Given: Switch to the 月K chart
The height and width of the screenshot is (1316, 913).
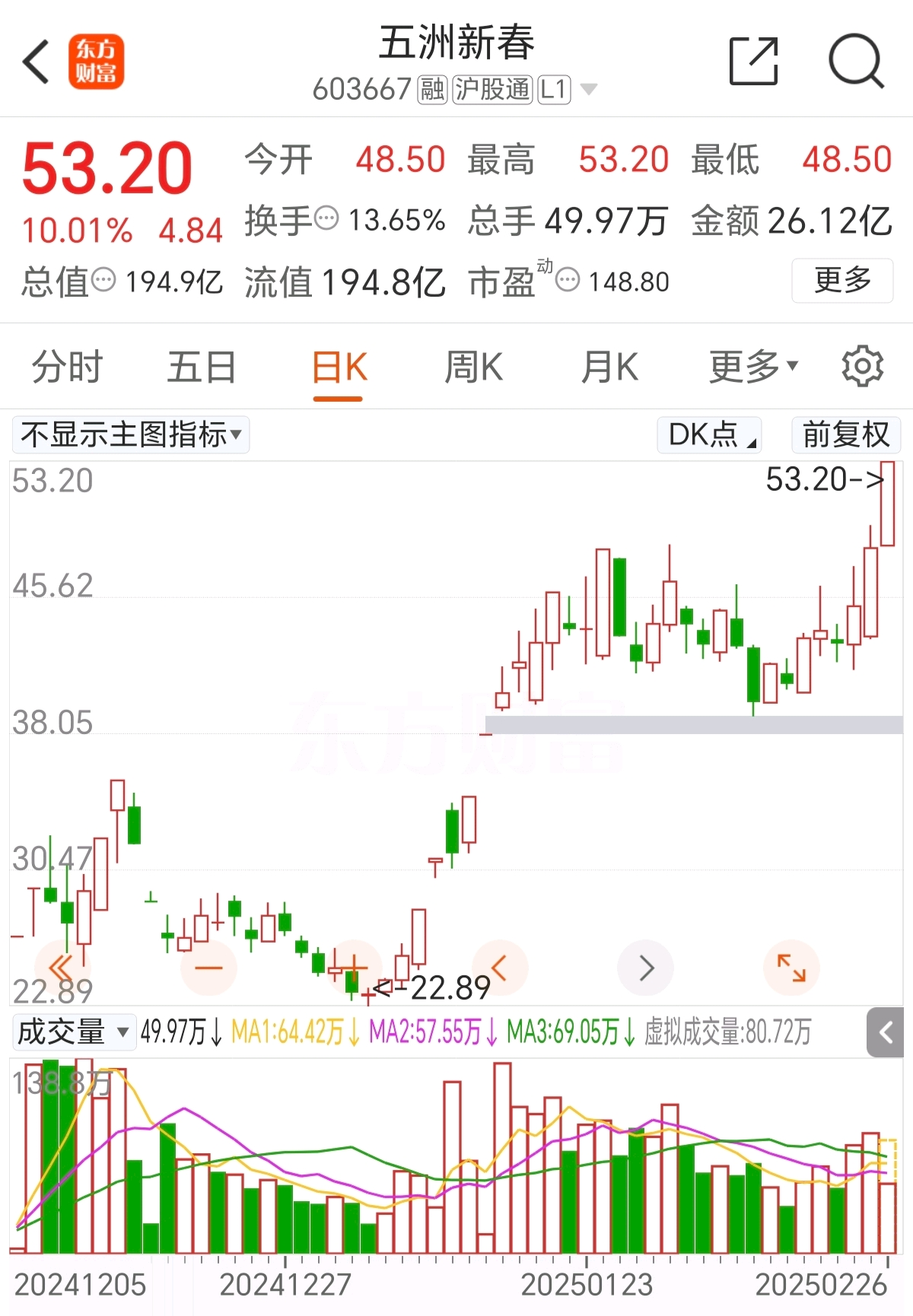Looking at the screenshot, I should [x=609, y=367].
